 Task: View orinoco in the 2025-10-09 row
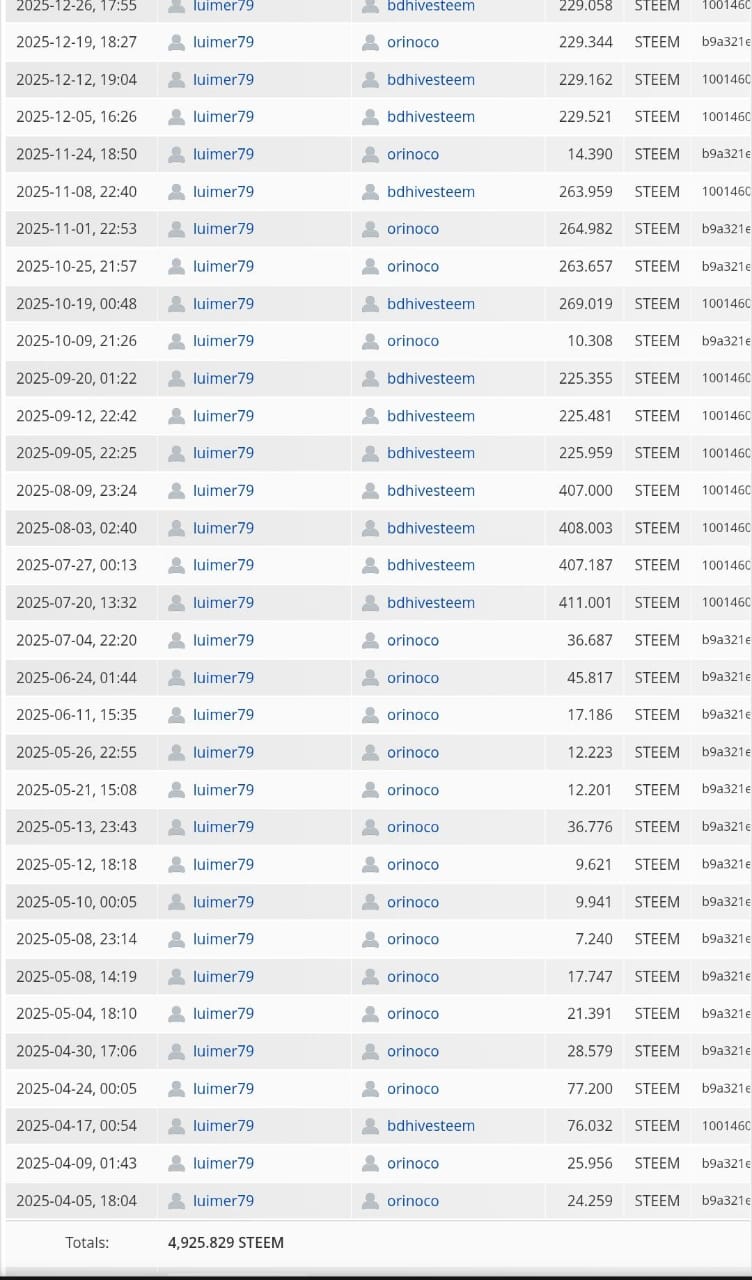coord(412,341)
